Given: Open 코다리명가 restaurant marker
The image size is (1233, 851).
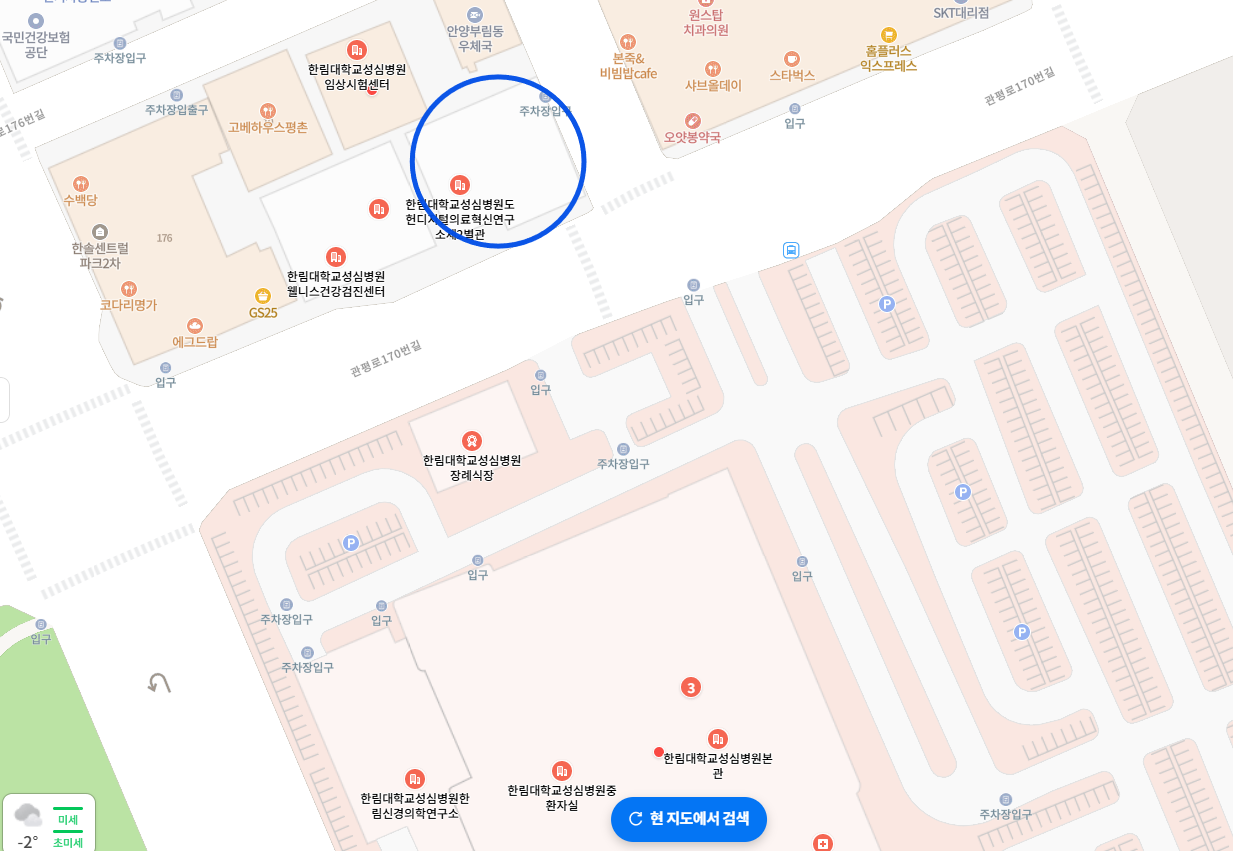Looking at the screenshot, I should [x=128, y=289].
